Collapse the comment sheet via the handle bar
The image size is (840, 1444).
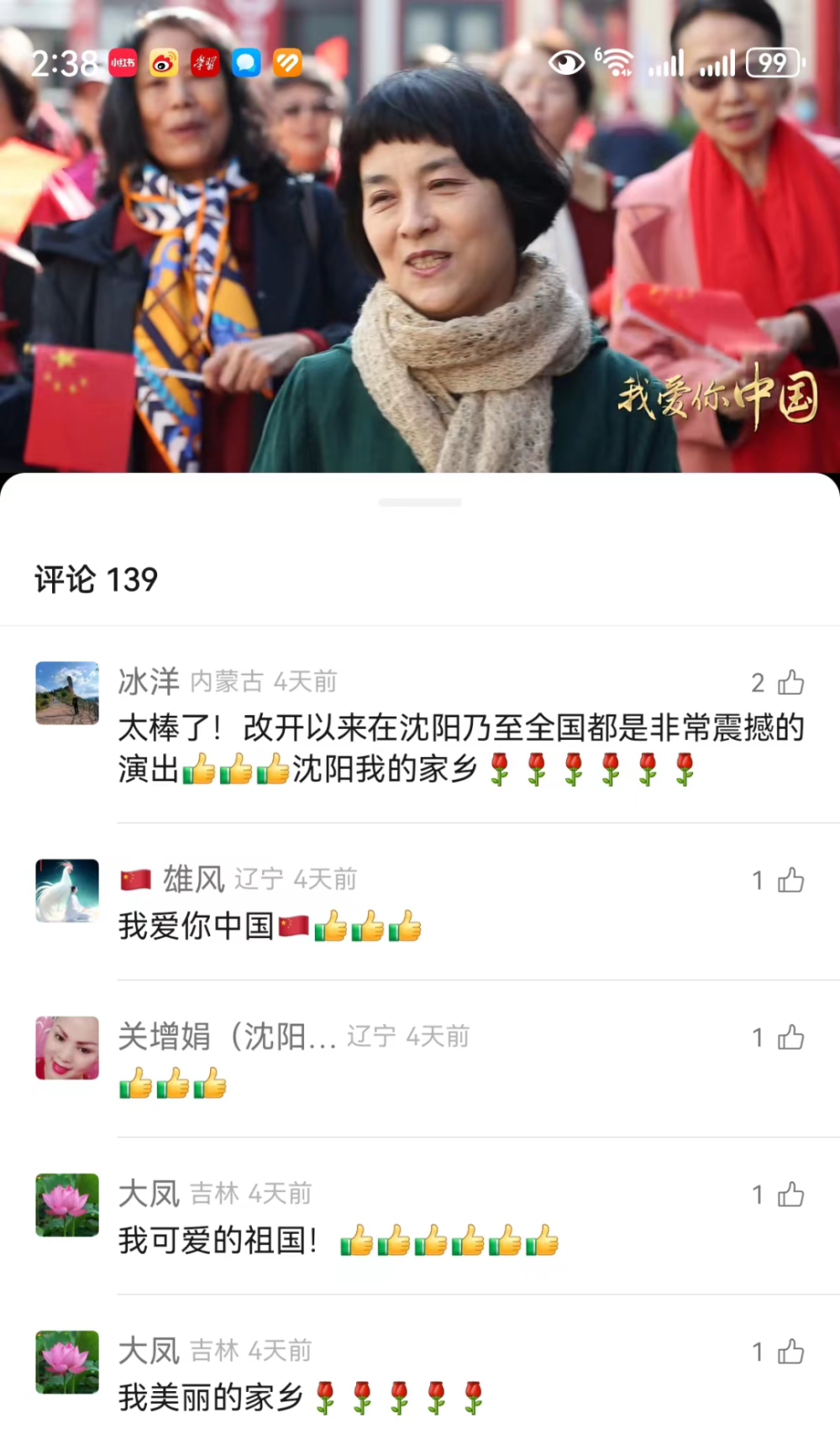coord(420,501)
